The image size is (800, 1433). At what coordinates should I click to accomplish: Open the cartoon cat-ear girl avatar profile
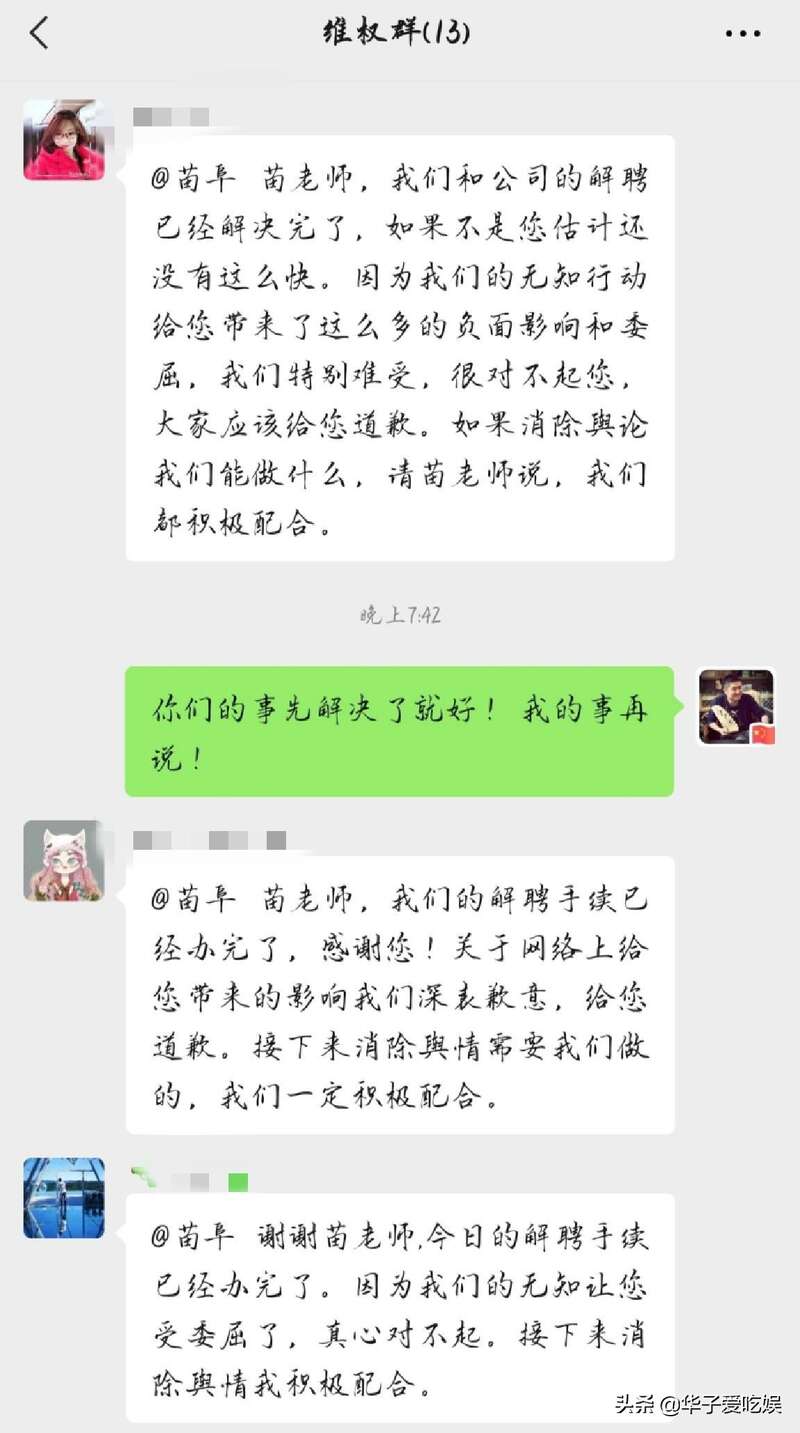click(64, 861)
